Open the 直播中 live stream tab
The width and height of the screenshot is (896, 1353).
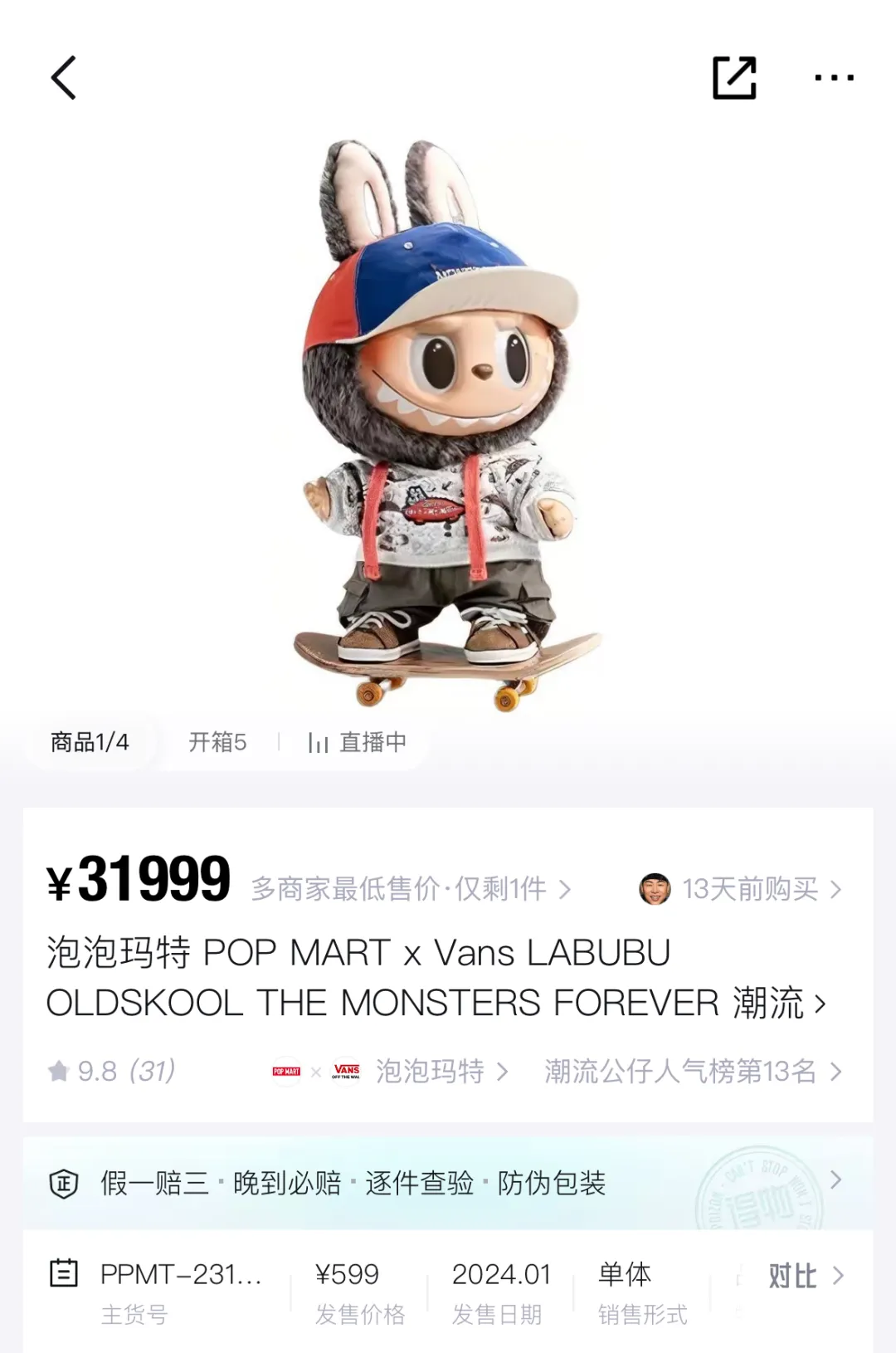coord(358,741)
